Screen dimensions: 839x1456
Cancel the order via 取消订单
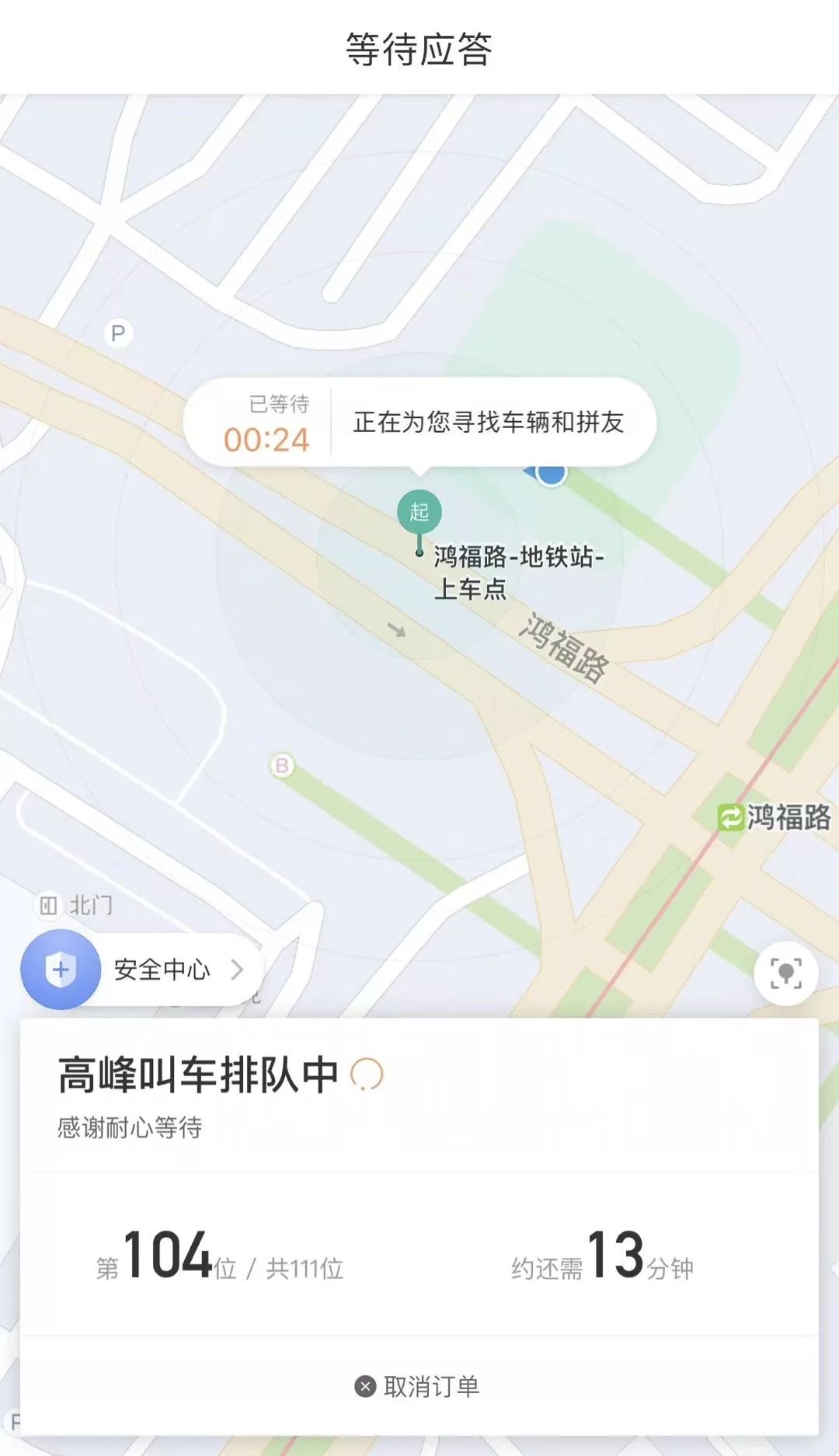pyautogui.click(x=418, y=1386)
